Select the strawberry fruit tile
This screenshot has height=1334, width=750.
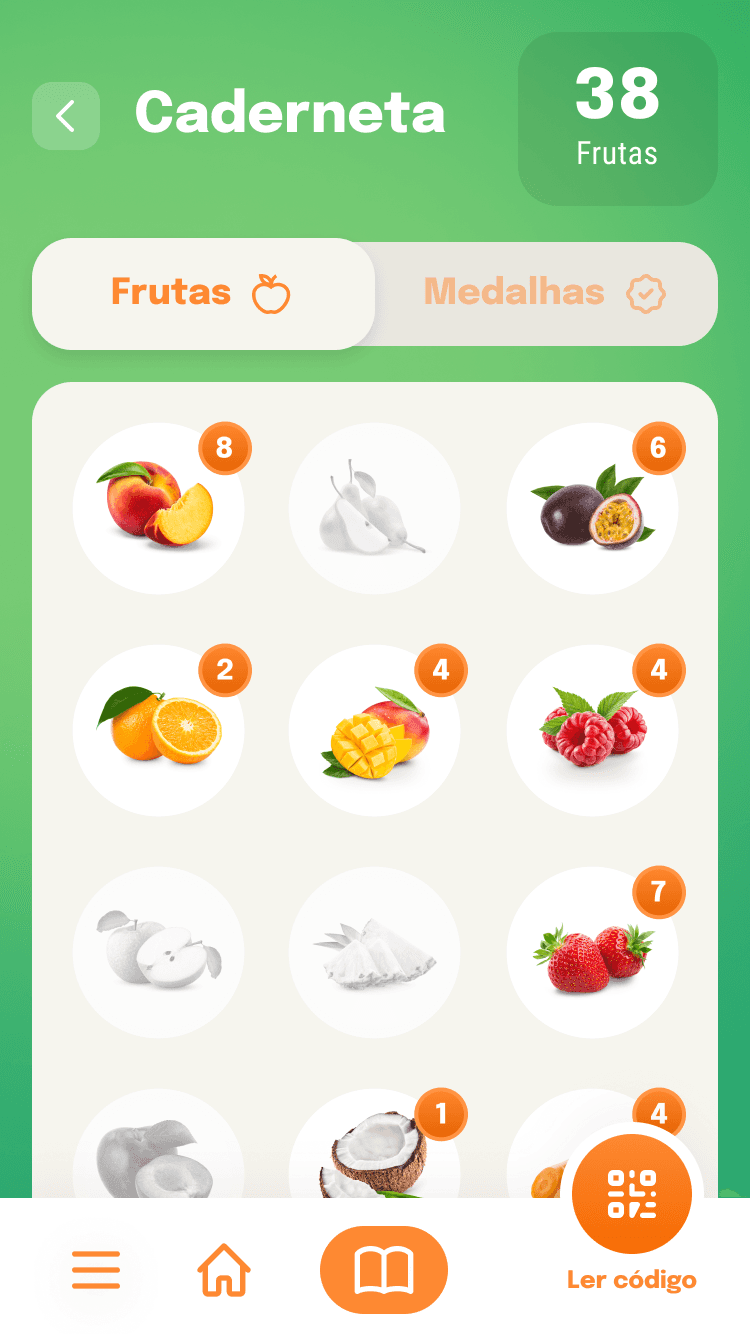pyautogui.click(x=592, y=952)
